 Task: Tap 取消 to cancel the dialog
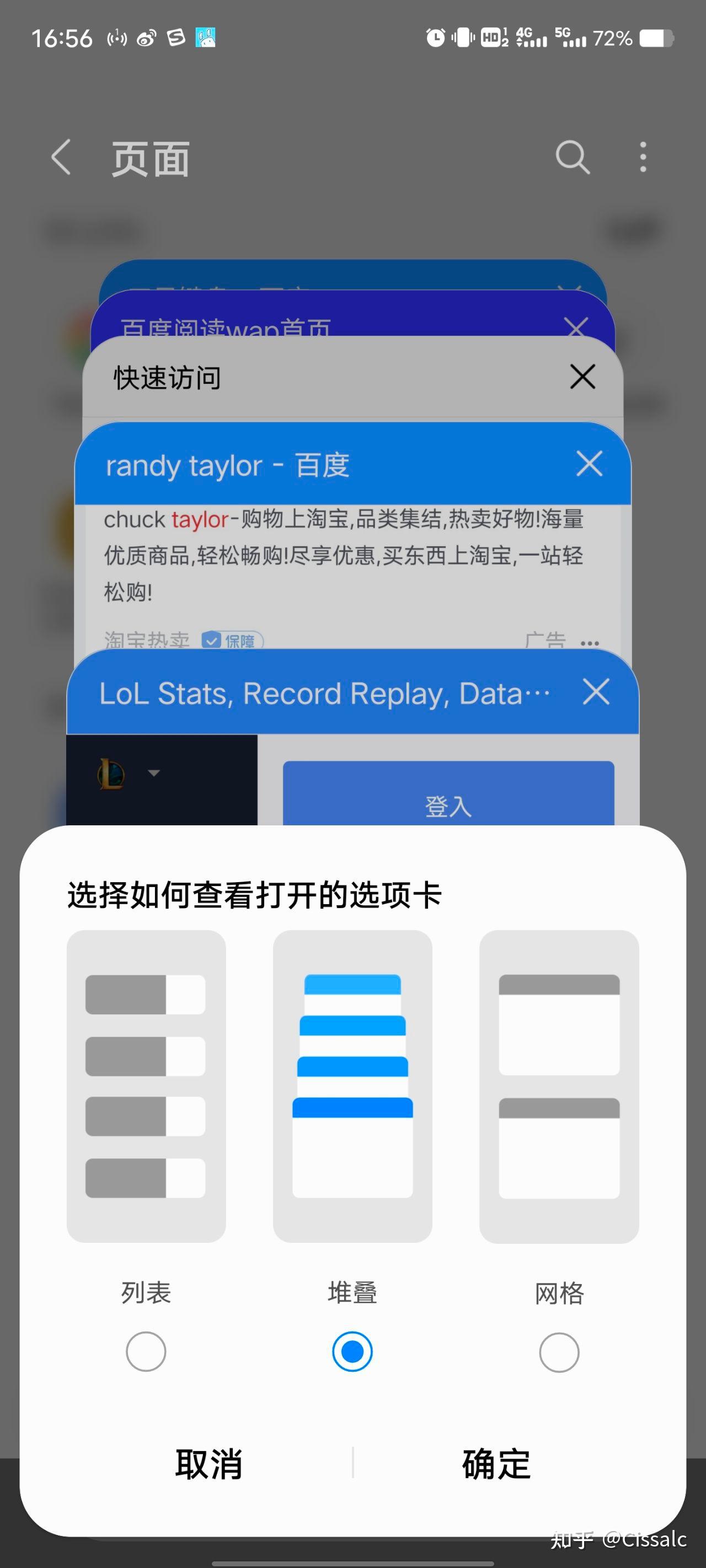click(208, 1464)
